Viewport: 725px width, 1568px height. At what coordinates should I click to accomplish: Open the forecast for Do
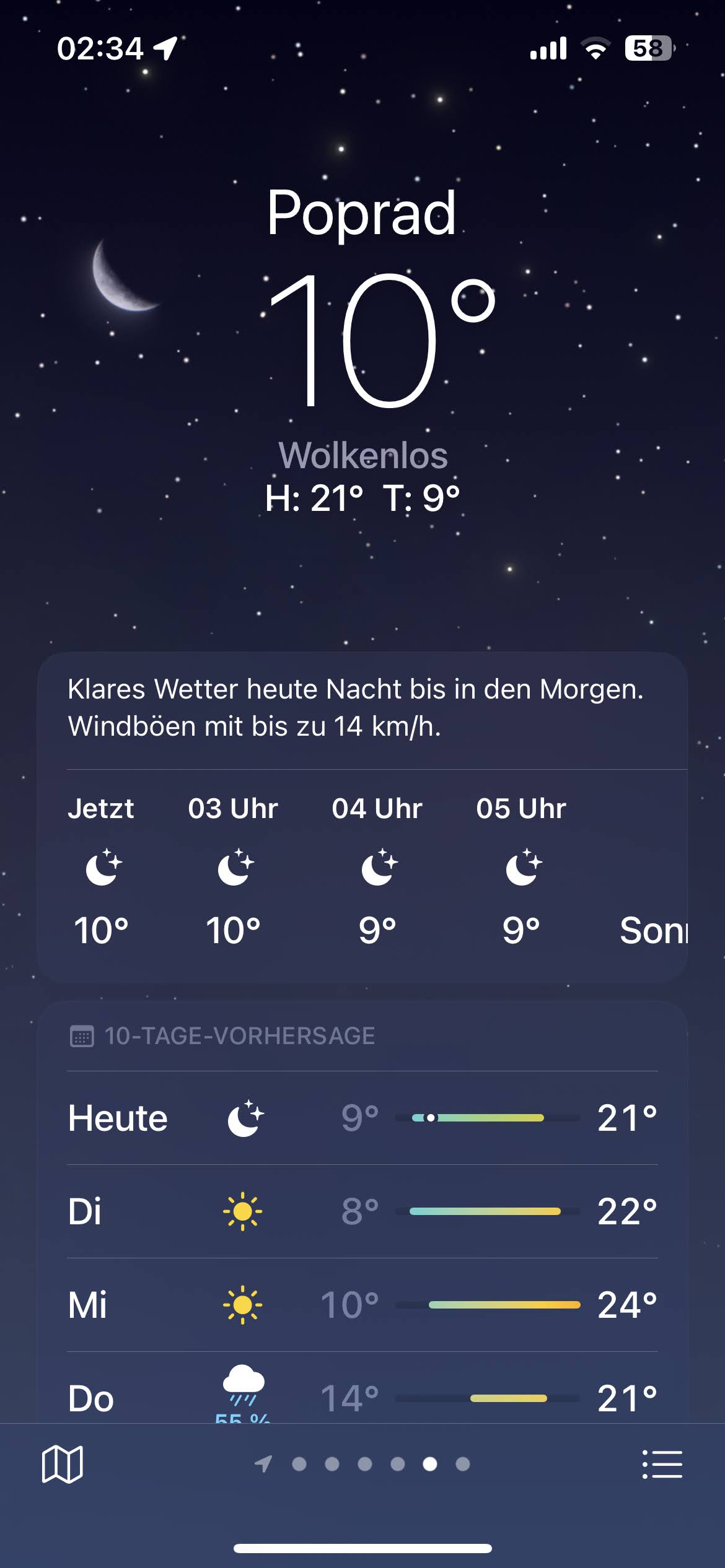pyautogui.click(x=362, y=1397)
